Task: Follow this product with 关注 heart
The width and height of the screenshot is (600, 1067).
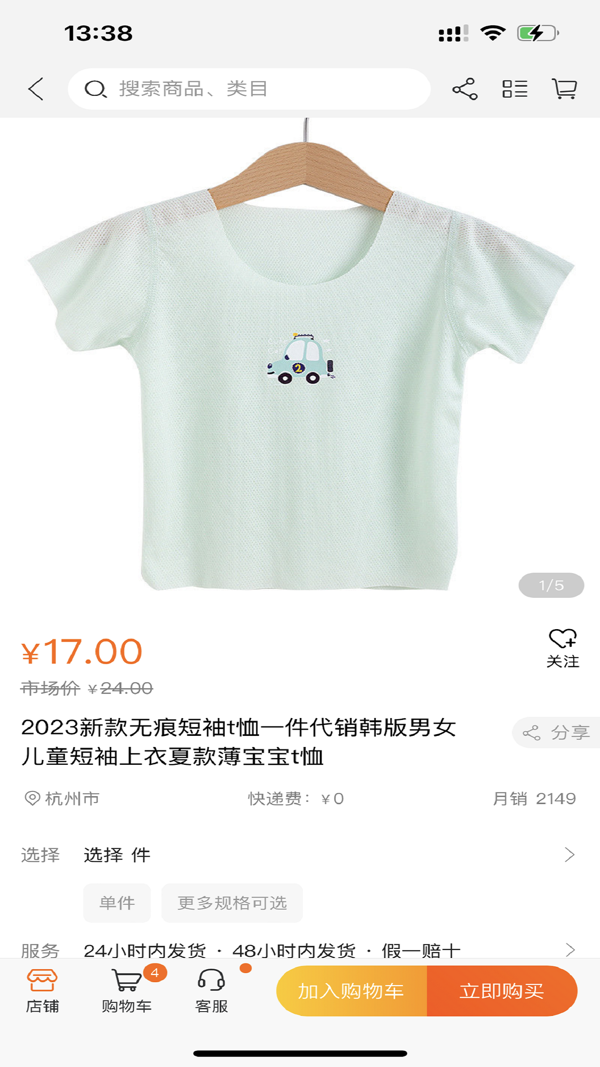Action: click(x=563, y=647)
